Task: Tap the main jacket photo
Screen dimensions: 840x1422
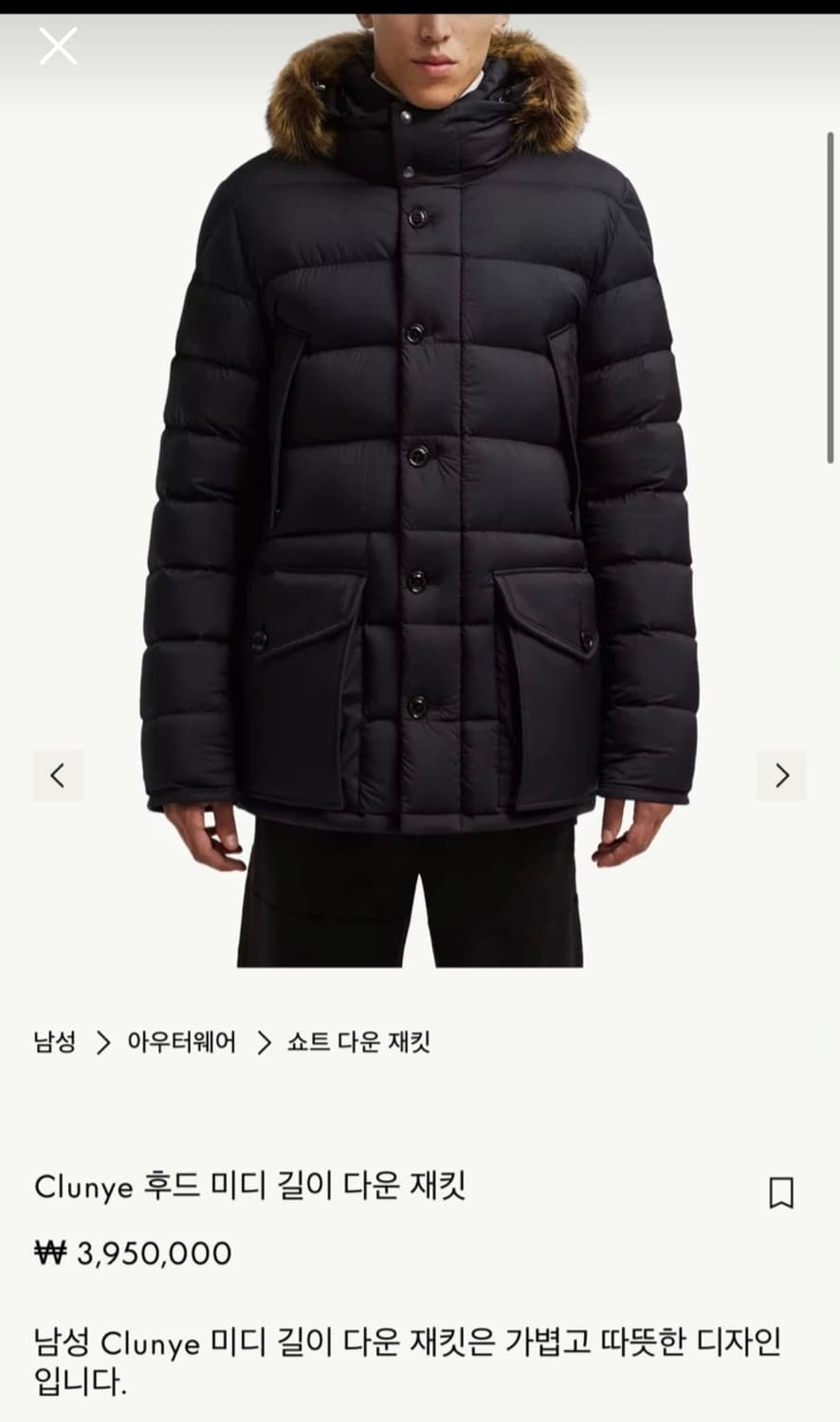Action: (x=420, y=474)
